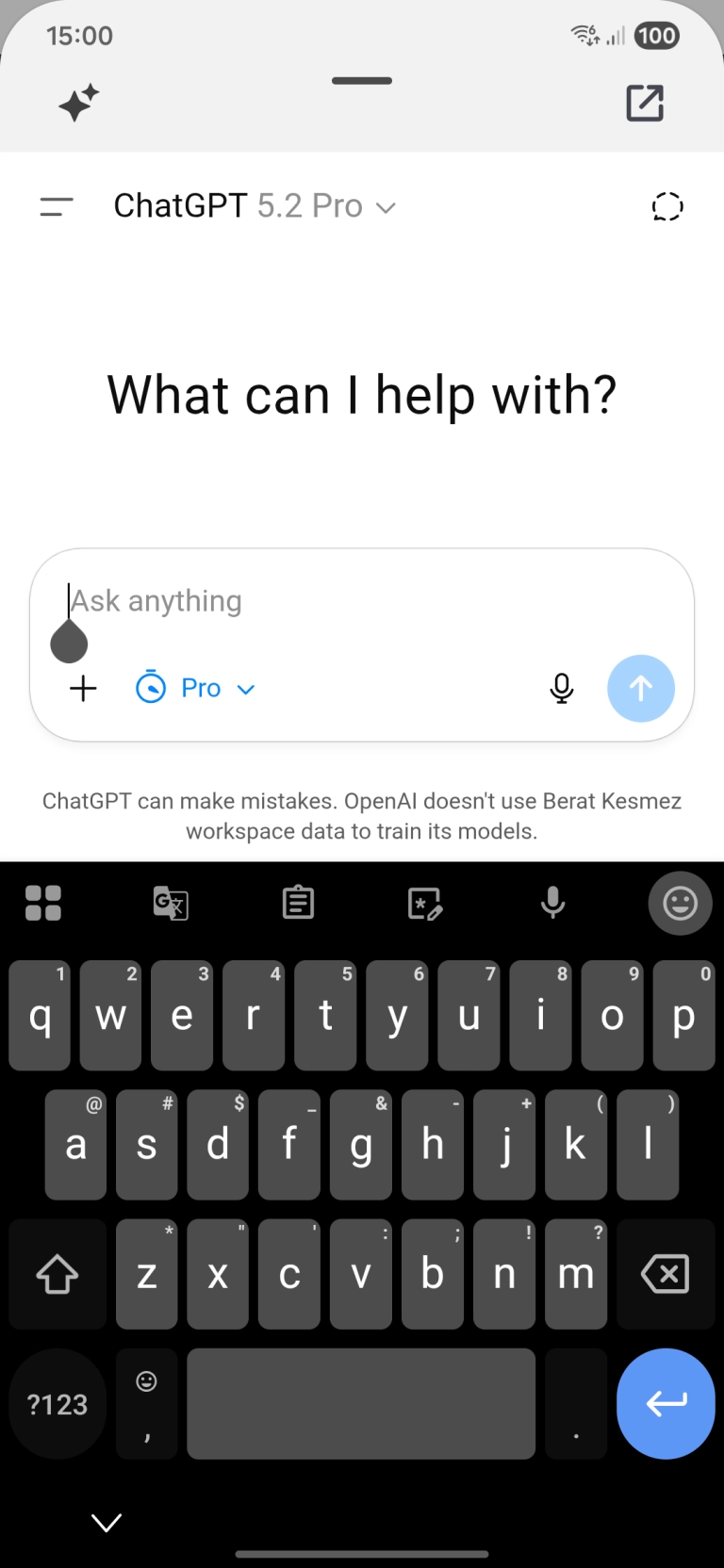Use the keyboard microphone for voice typing

pos(553,904)
